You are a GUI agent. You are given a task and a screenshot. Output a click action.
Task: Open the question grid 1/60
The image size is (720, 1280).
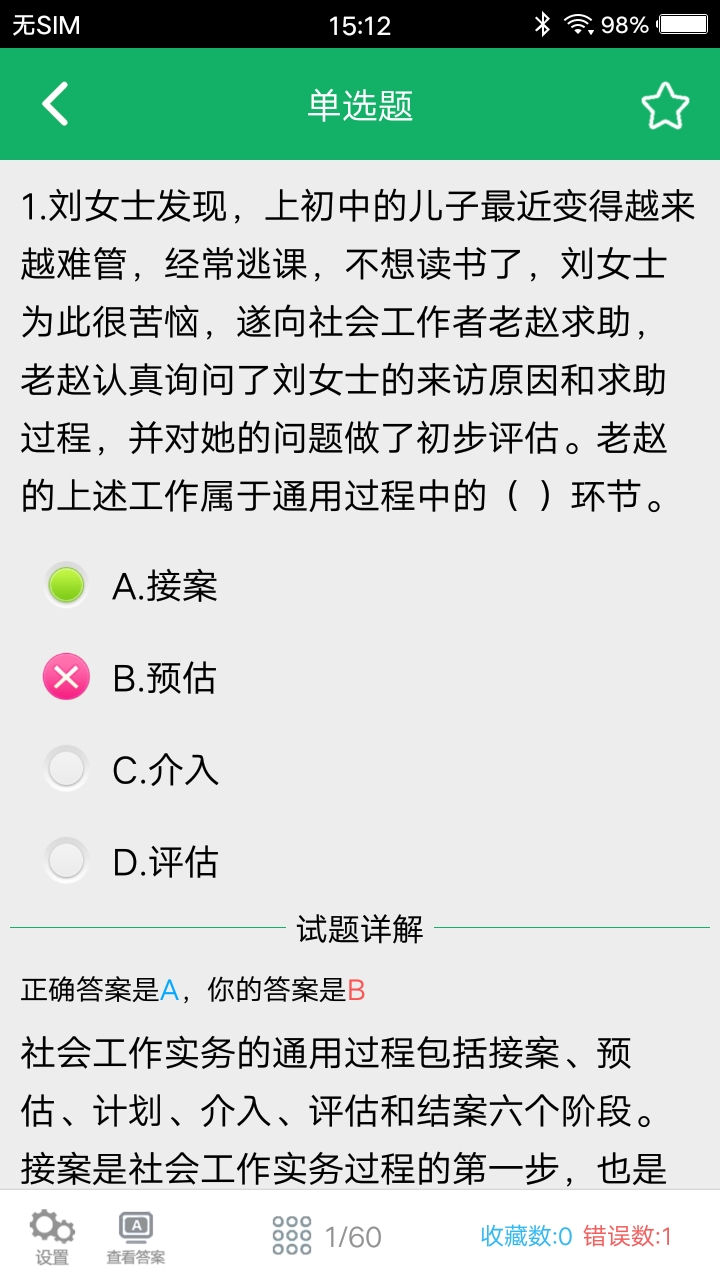(x=326, y=1237)
